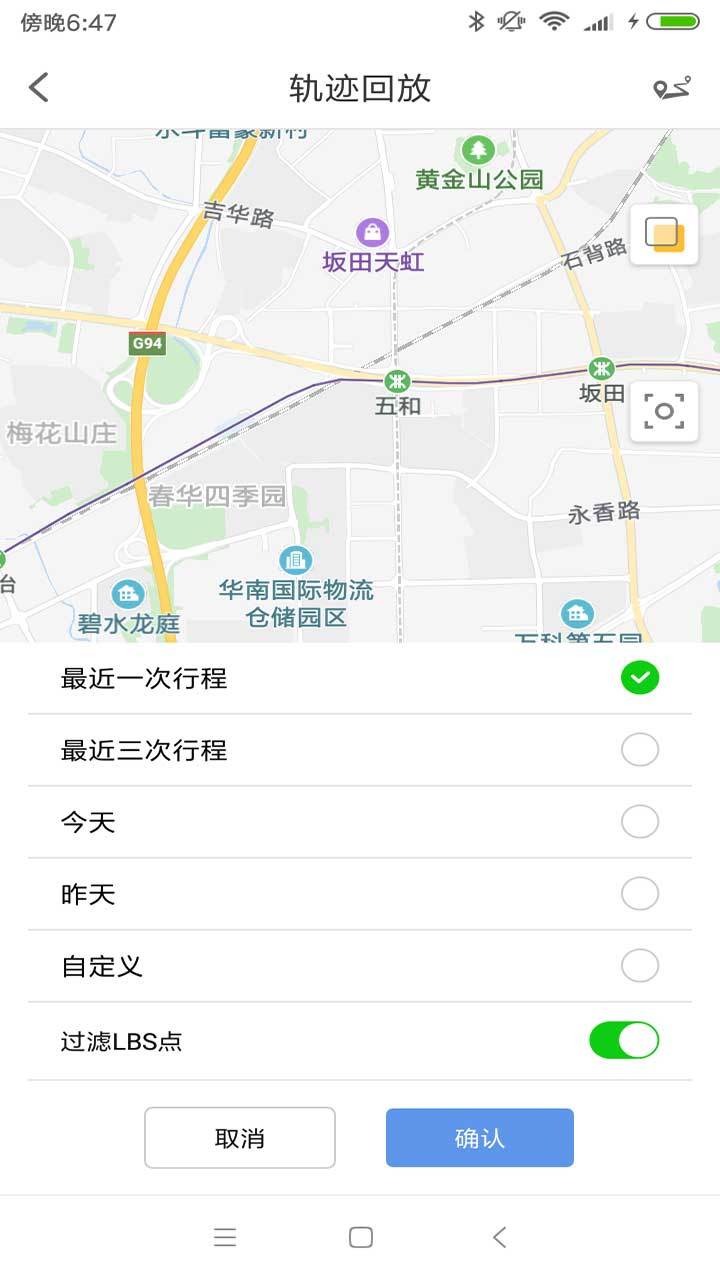The height and width of the screenshot is (1280, 720).
Task: Disable the 过滤LBS点 switch
Action: [x=624, y=1041]
